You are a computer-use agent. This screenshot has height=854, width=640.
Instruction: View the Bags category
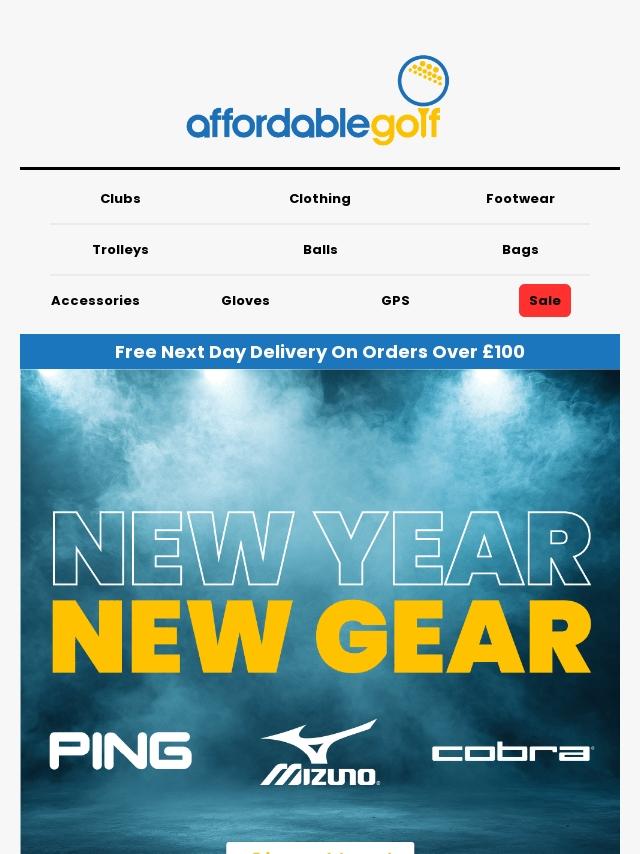point(520,249)
